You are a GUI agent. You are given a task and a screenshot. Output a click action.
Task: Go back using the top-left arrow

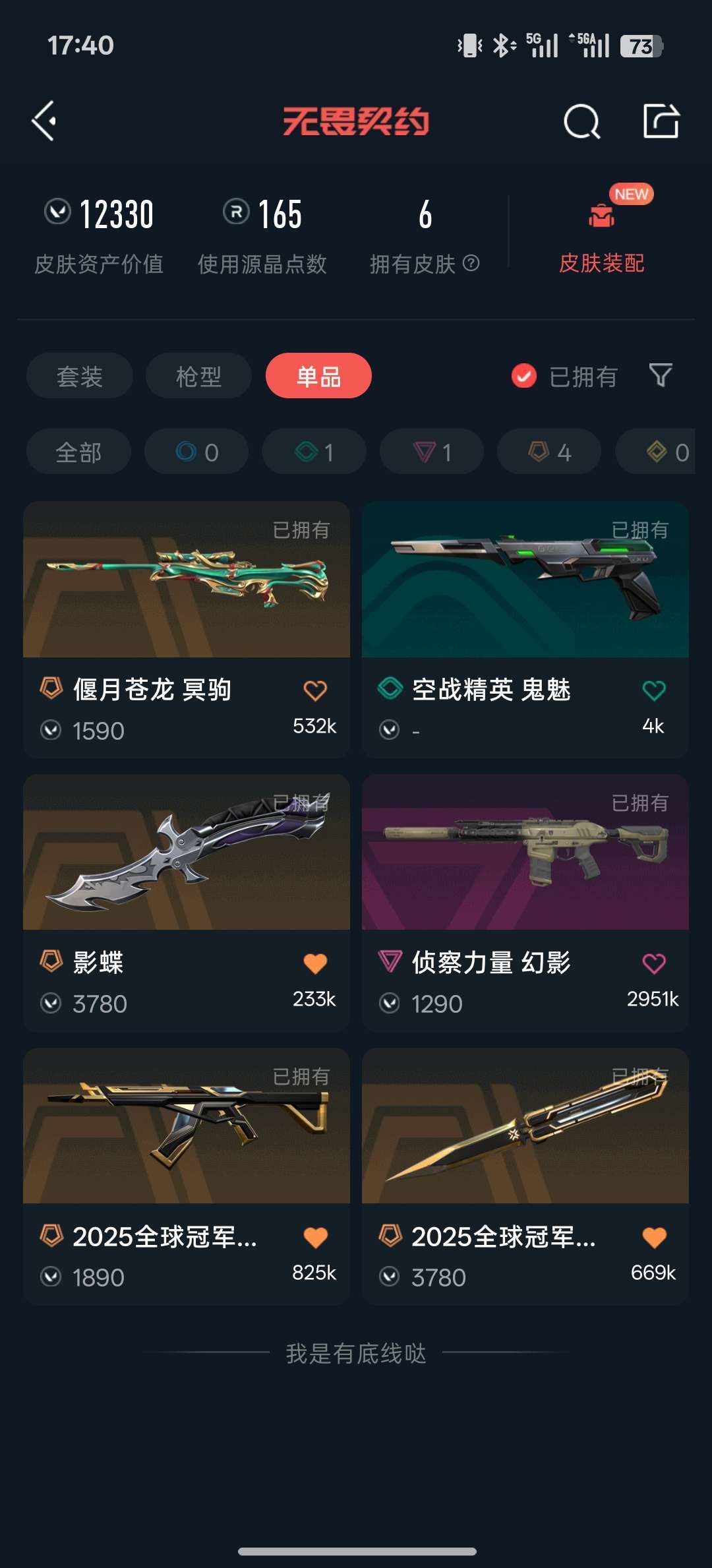[x=44, y=121]
